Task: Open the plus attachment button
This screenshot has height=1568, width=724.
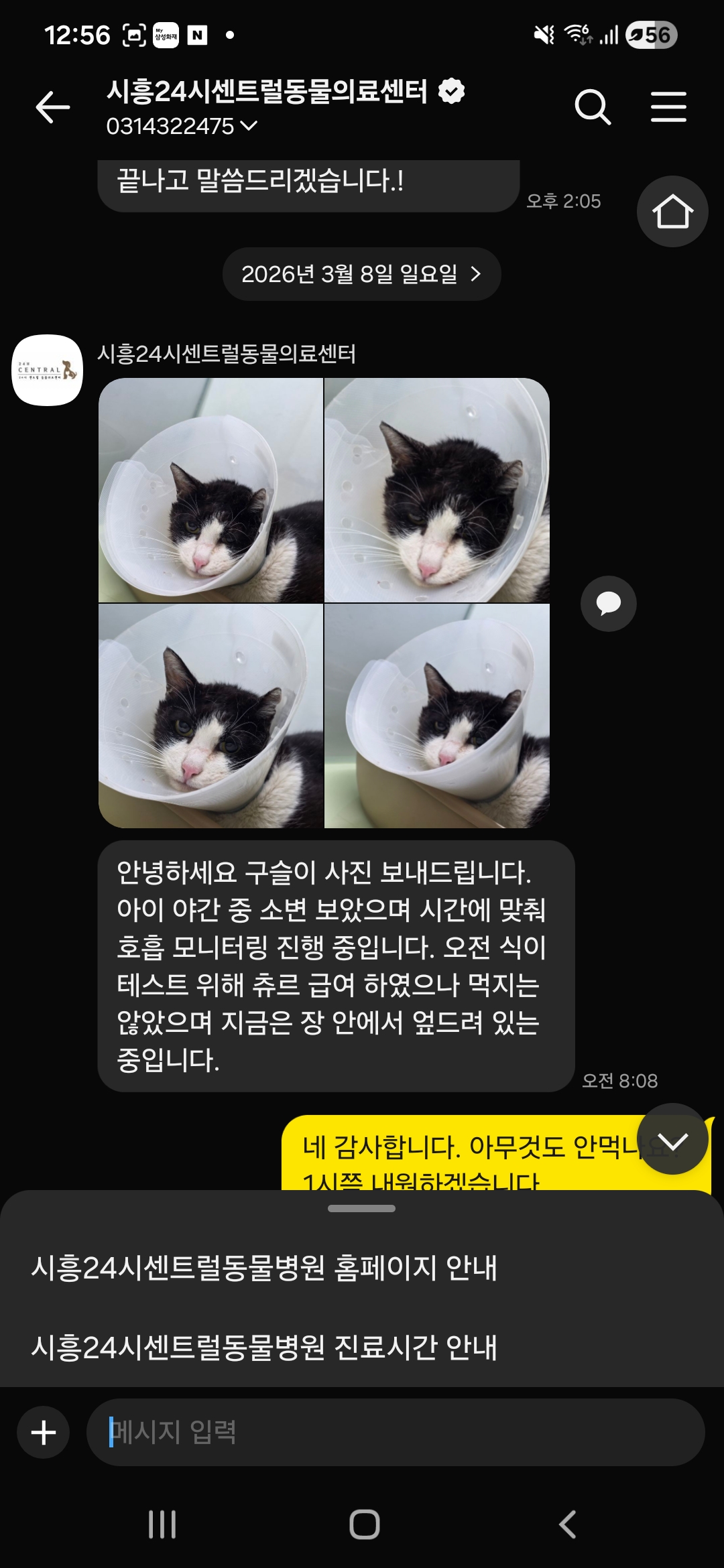Action: tap(44, 1433)
